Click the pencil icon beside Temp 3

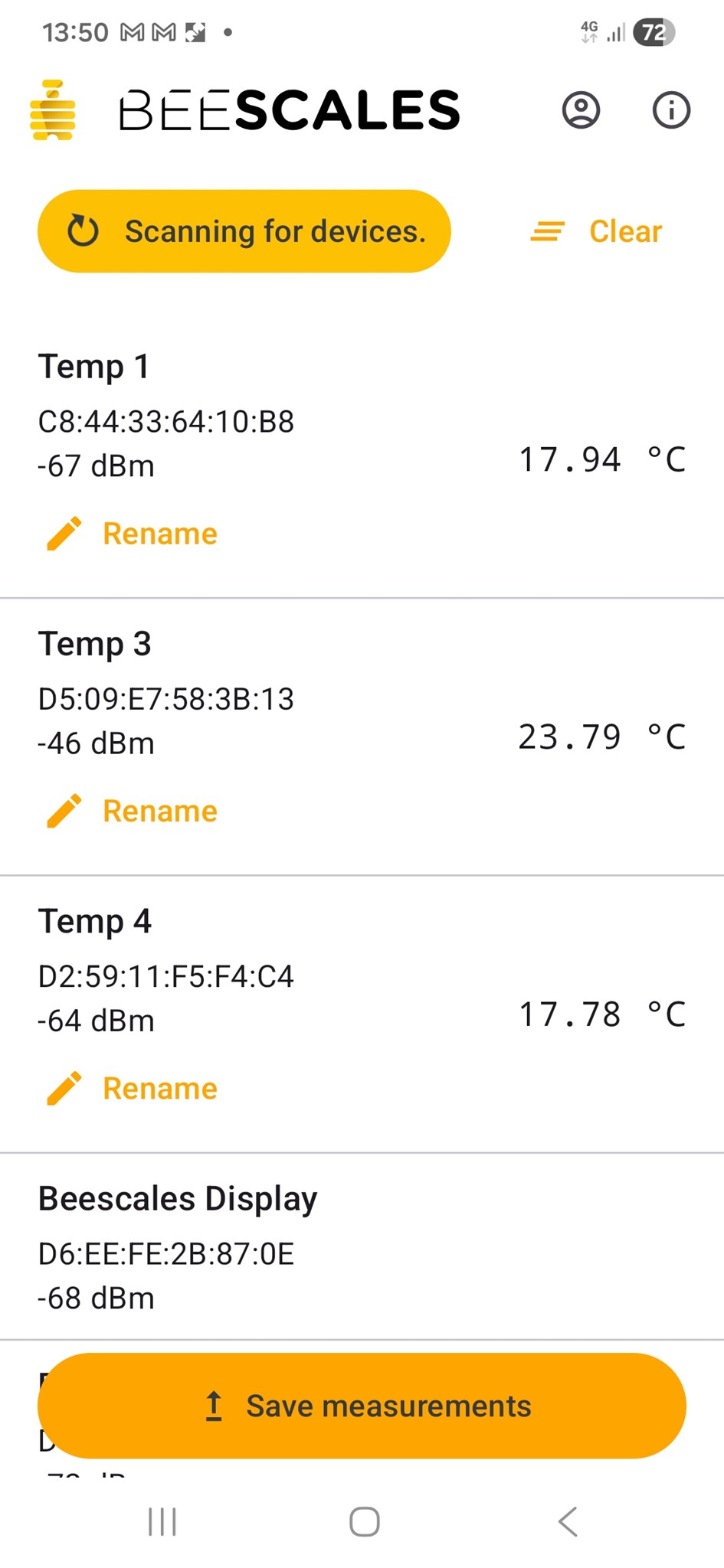63,811
